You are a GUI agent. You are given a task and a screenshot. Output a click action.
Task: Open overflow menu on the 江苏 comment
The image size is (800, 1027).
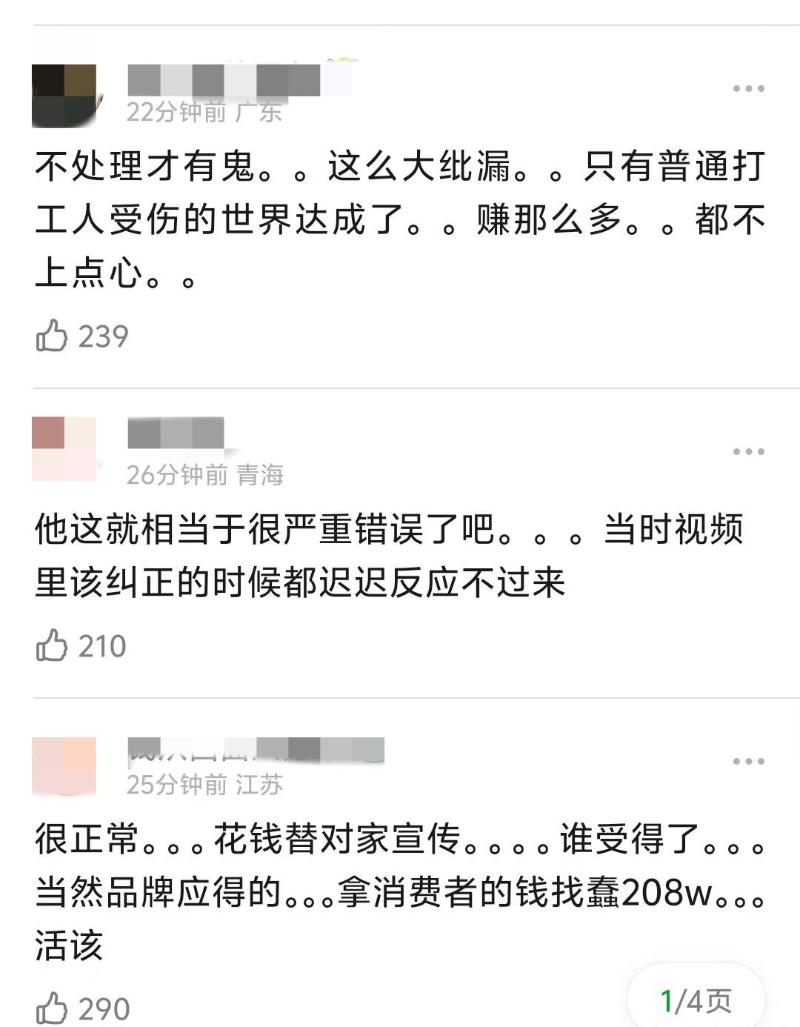click(x=748, y=762)
